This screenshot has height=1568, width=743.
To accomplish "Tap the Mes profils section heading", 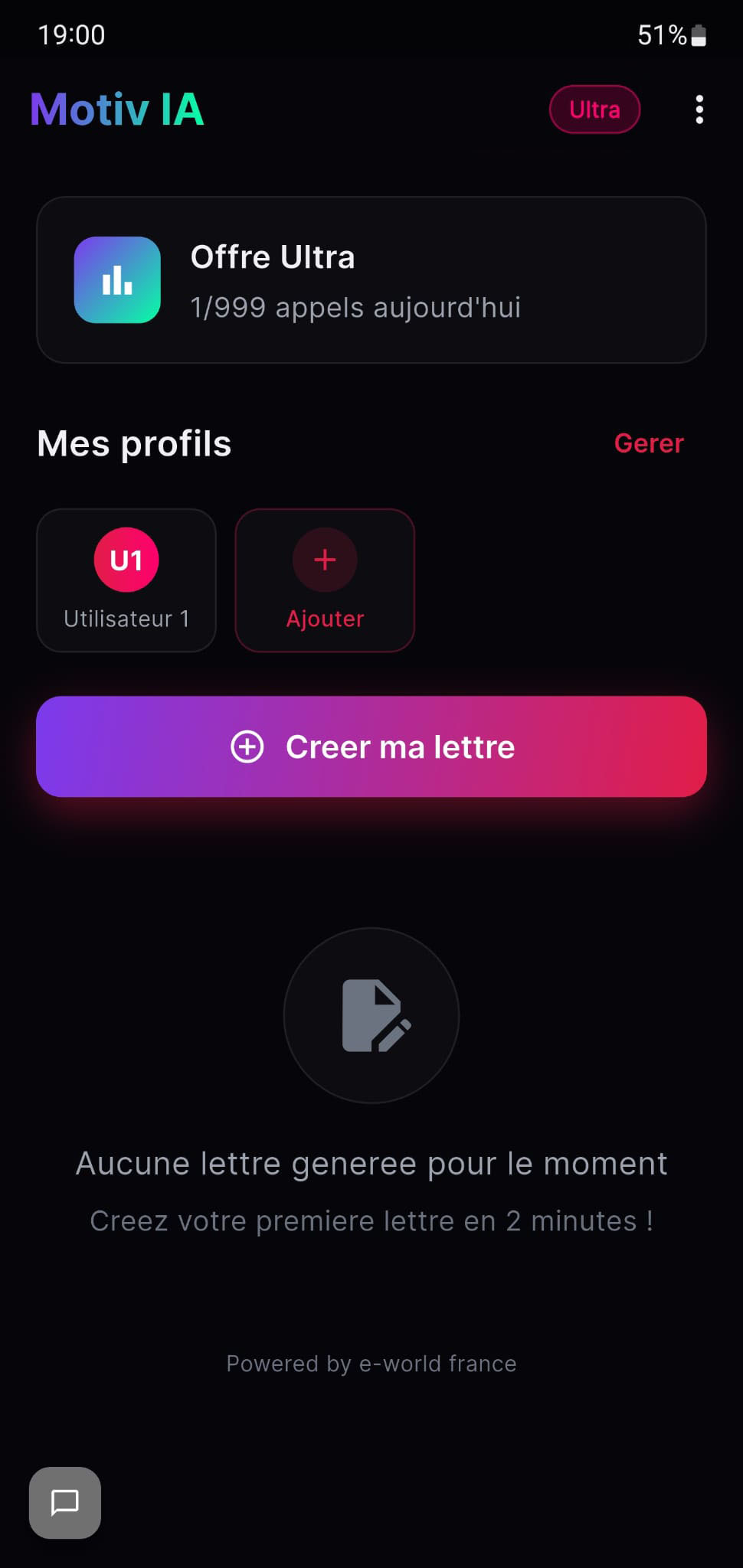I will 133,443.
